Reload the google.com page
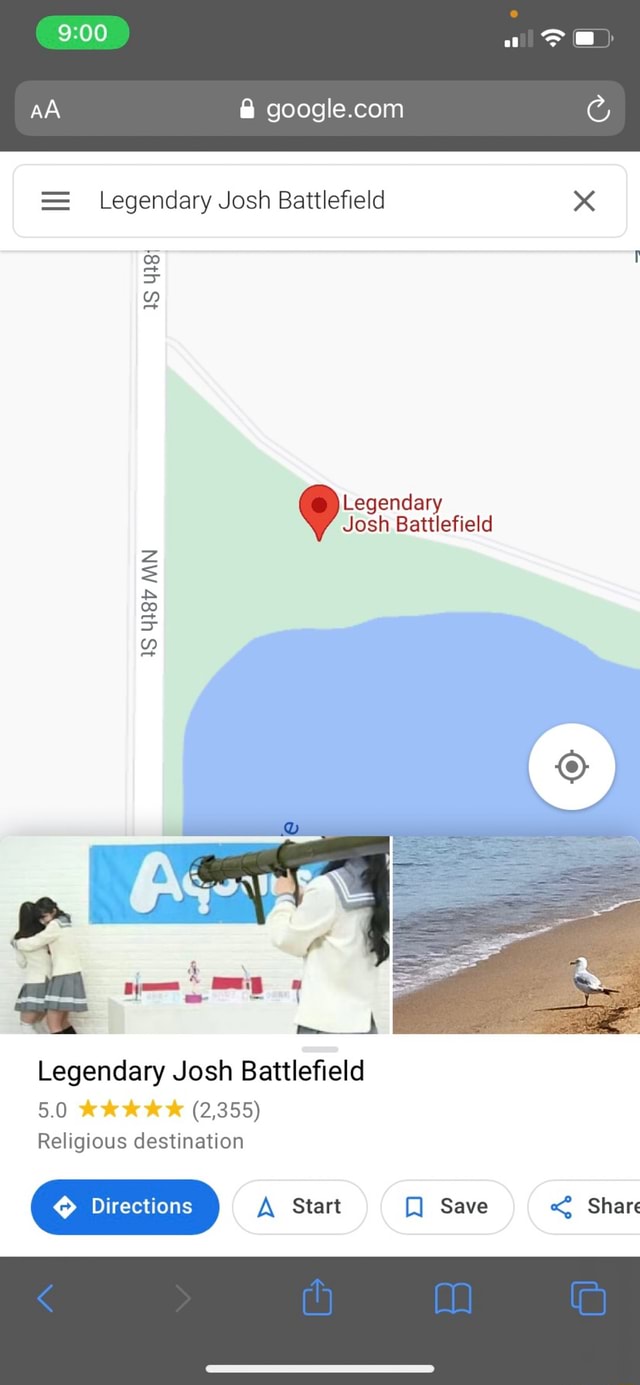The height and width of the screenshot is (1385, 640). tap(597, 109)
